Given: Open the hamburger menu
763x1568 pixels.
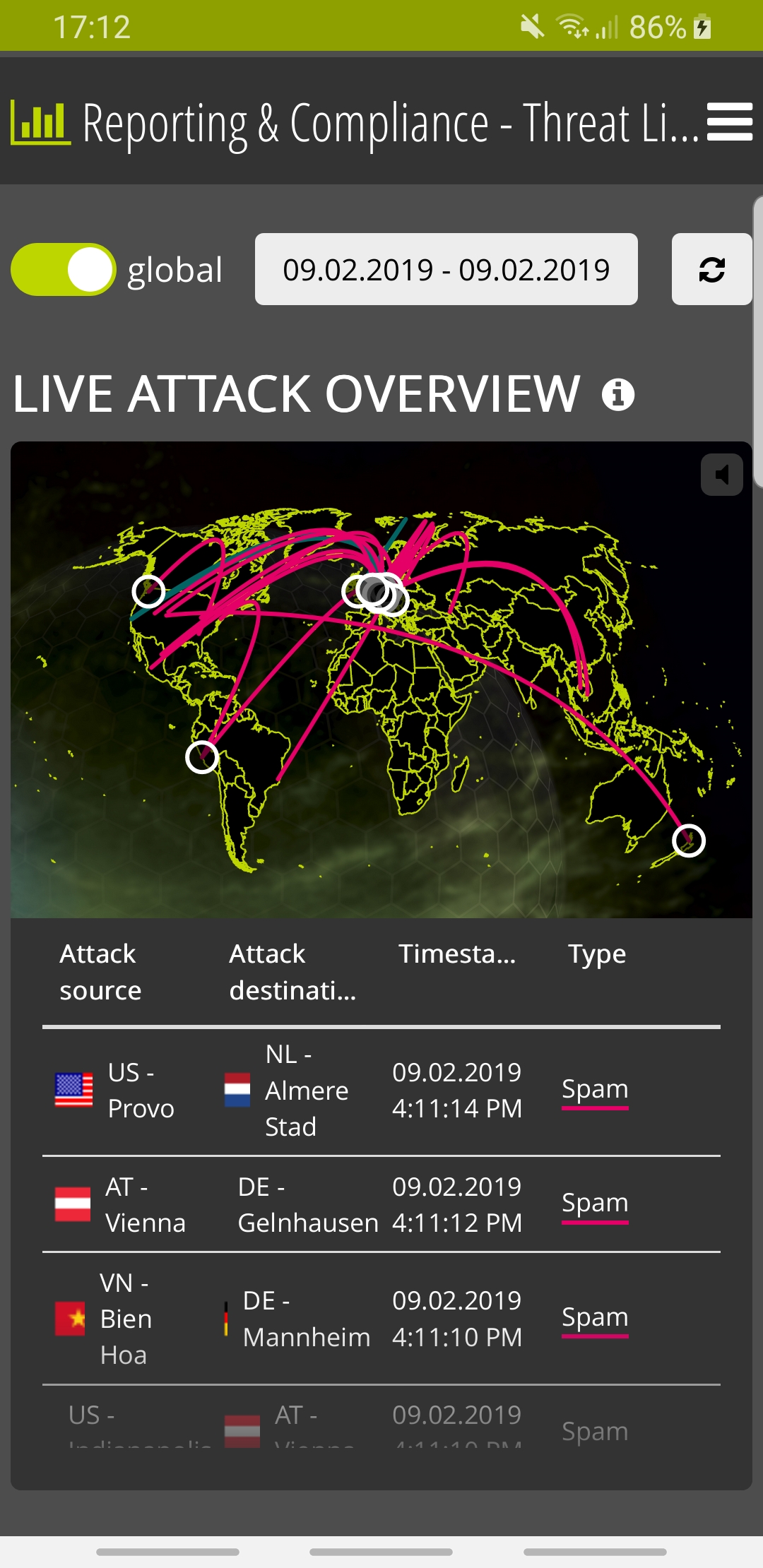Looking at the screenshot, I should pyautogui.click(x=729, y=122).
